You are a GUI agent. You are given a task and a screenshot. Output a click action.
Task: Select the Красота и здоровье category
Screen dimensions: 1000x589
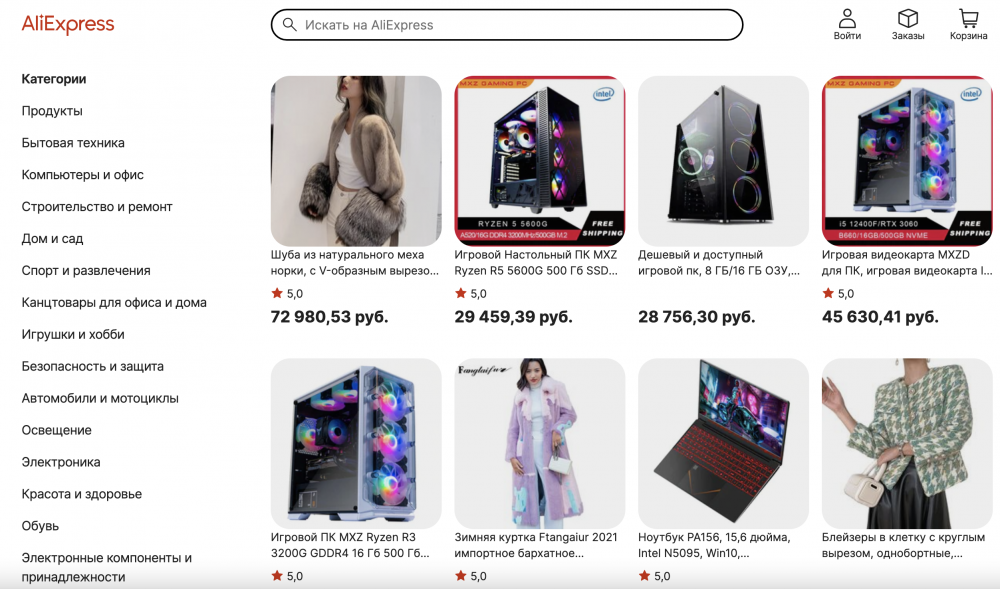(82, 494)
